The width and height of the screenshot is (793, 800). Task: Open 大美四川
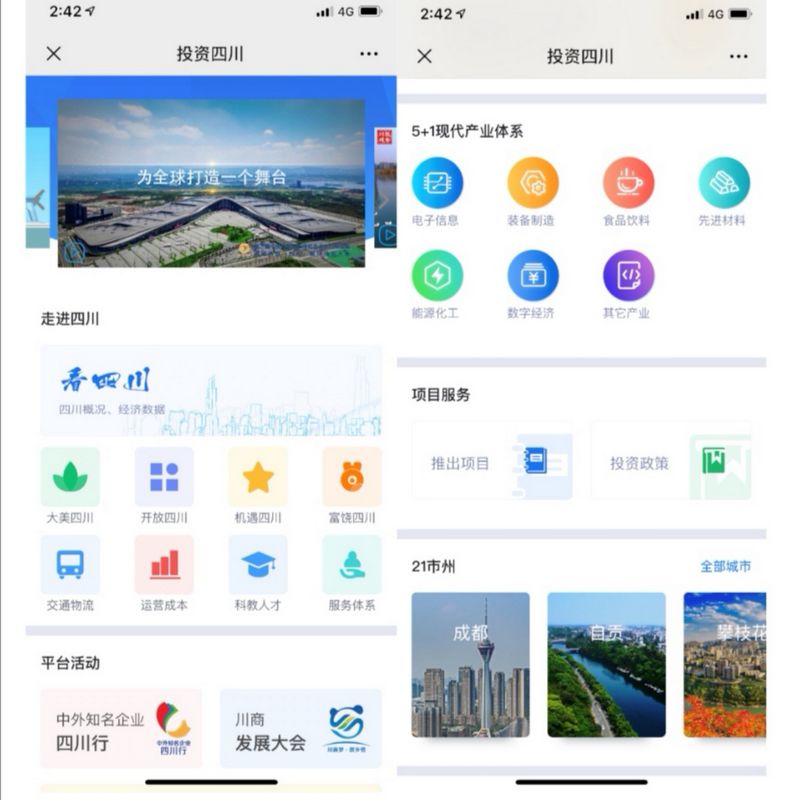(70, 486)
